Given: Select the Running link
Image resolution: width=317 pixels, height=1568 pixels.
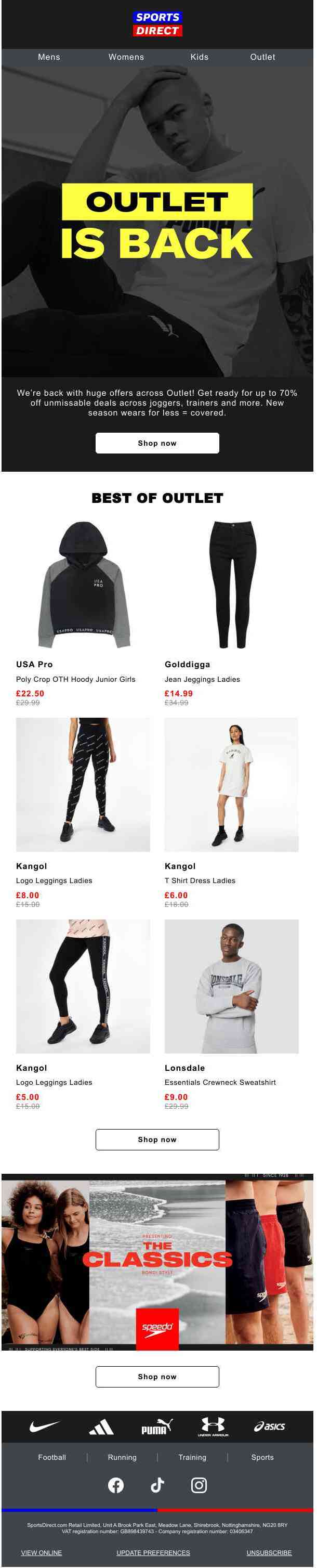Looking at the screenshot, I should pos(122,1458).
